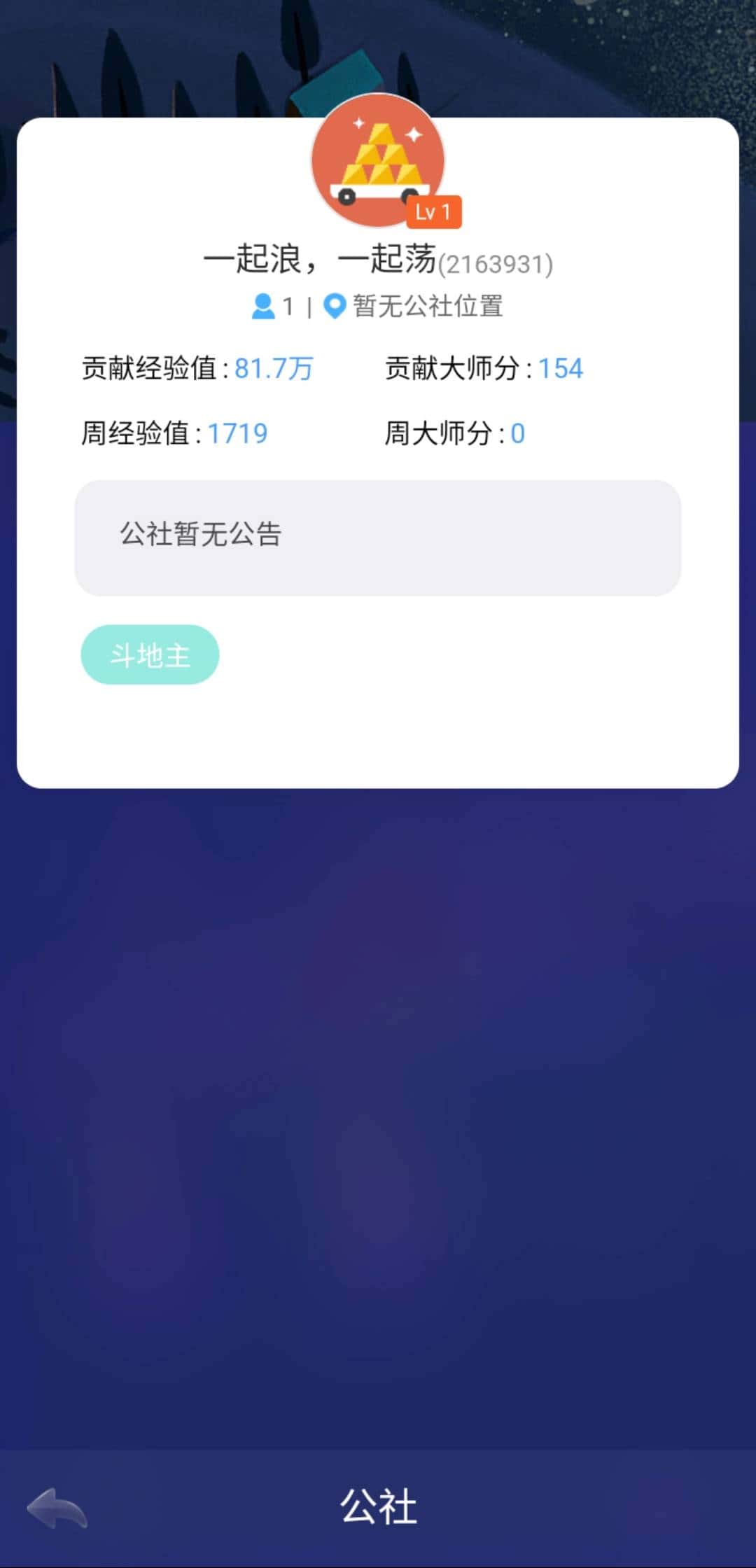
Task: Tap the 公社暂无公告 announcement box
Action: (x=378, y=535)
